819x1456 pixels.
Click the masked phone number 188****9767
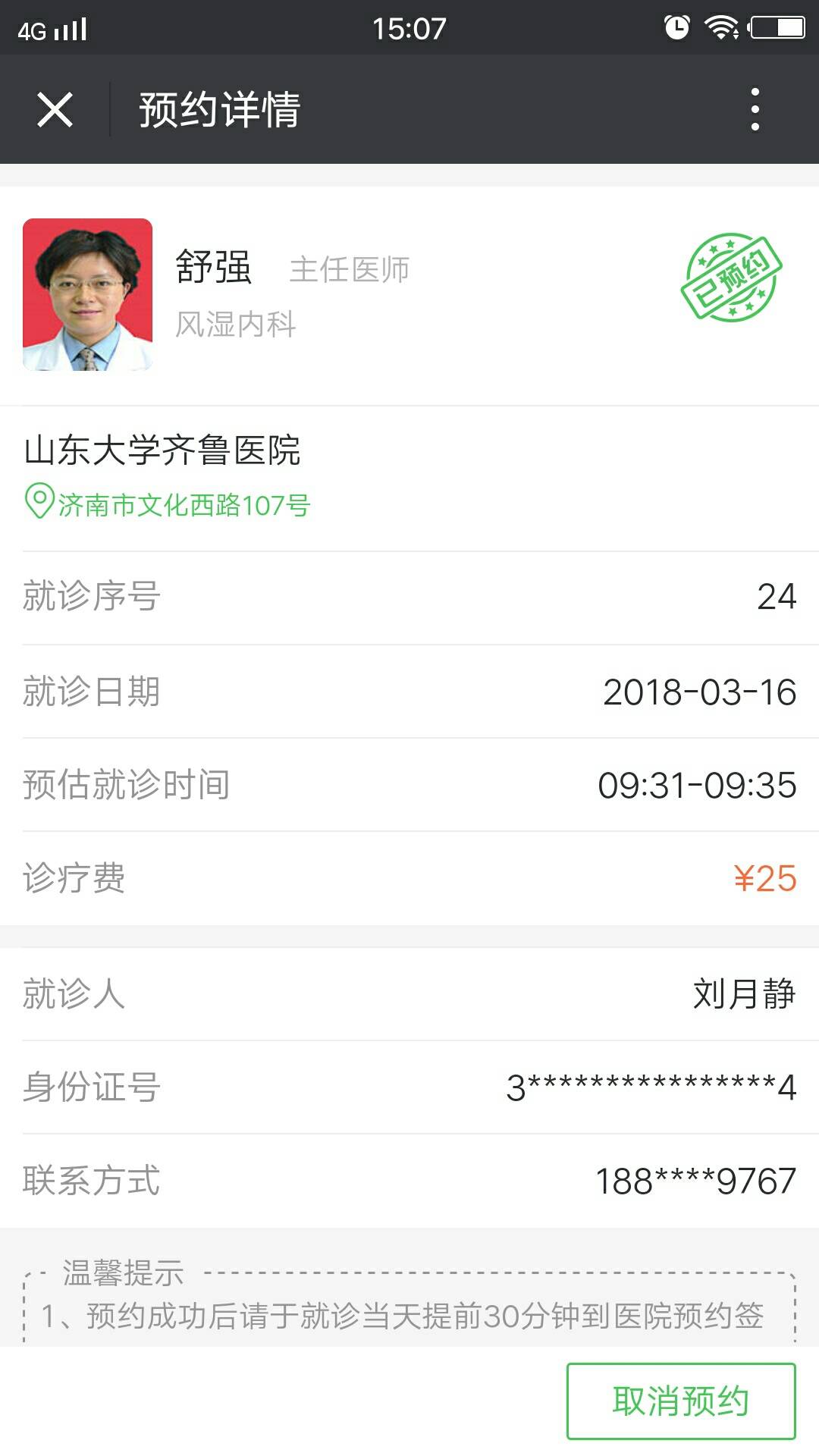click(x=692, y=1178)
